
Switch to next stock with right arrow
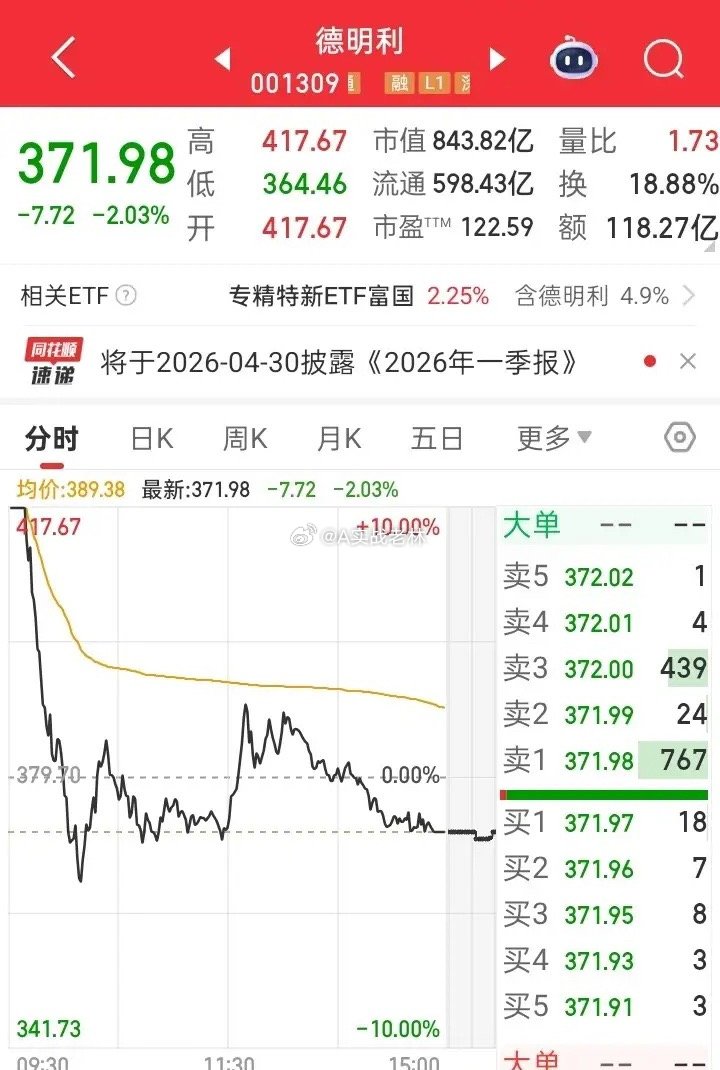pos(497,59)
